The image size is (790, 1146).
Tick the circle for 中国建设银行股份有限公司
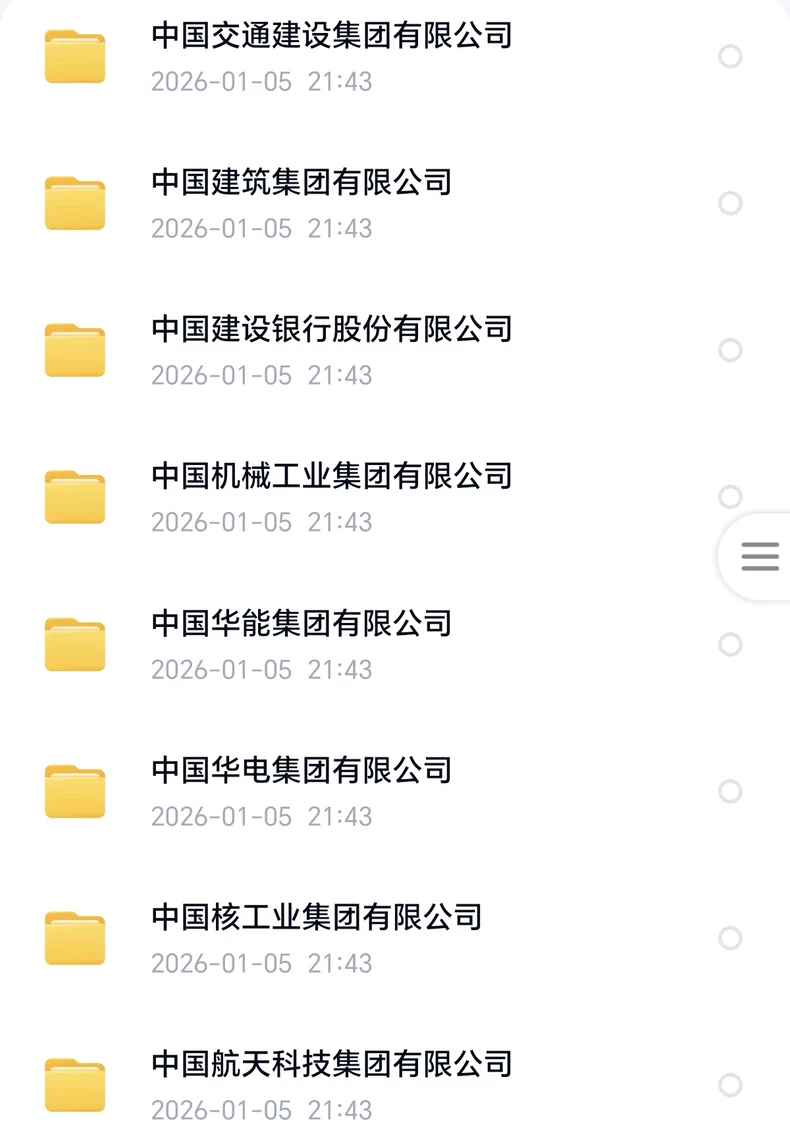tap(731, 350)
